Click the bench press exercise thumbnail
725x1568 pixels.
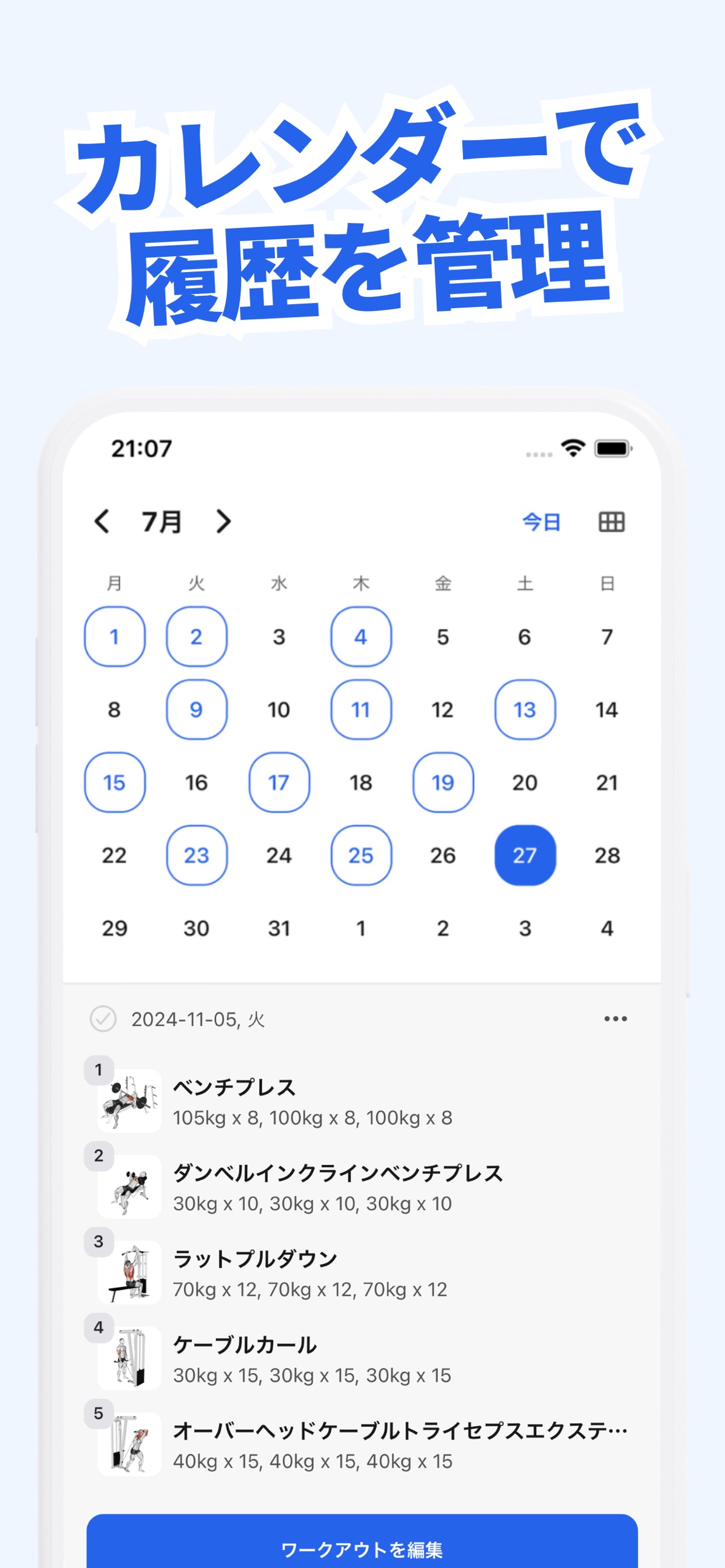pos(129,1101)
